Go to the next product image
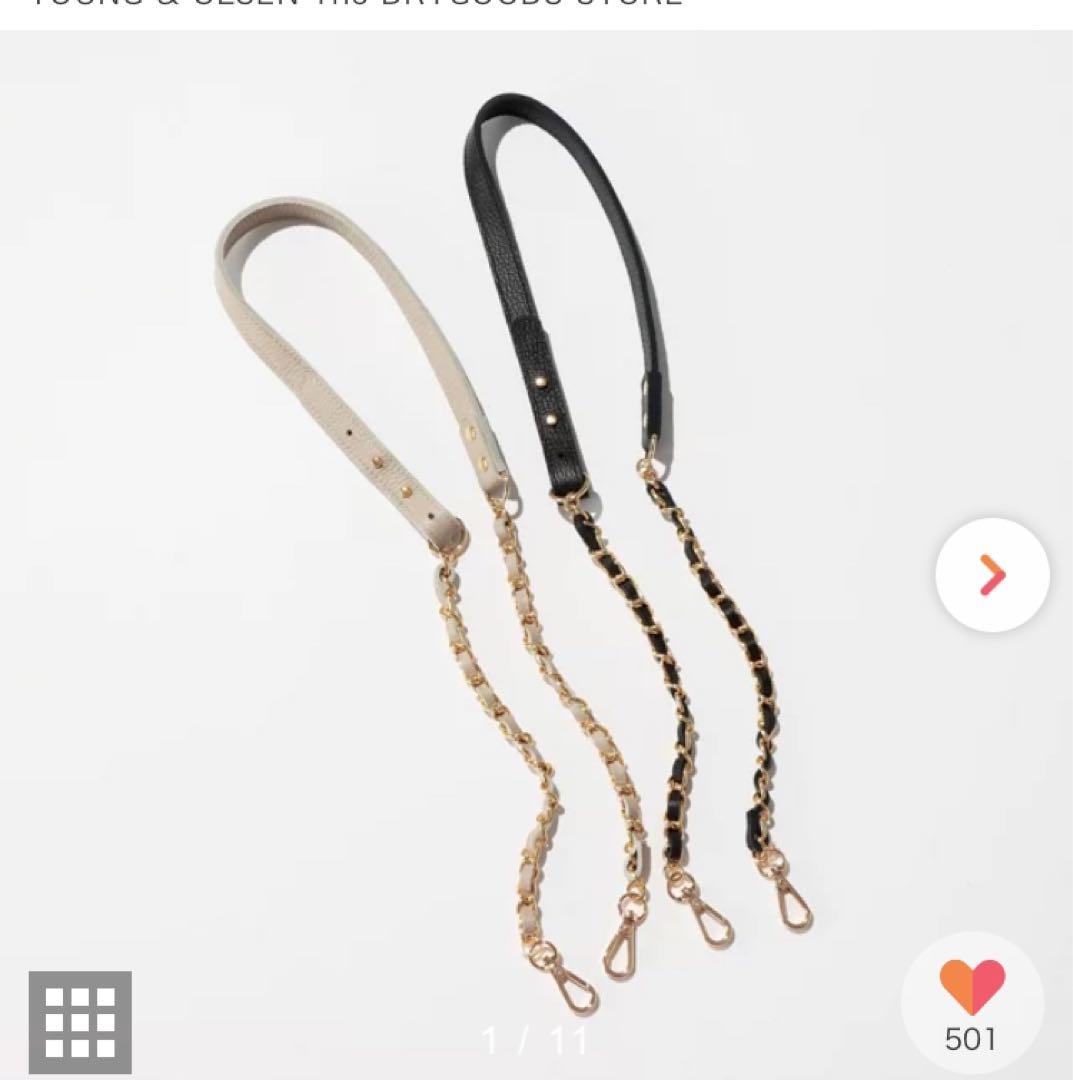1073x1080 pixels. pyautogui.click(x=992, y=575)
